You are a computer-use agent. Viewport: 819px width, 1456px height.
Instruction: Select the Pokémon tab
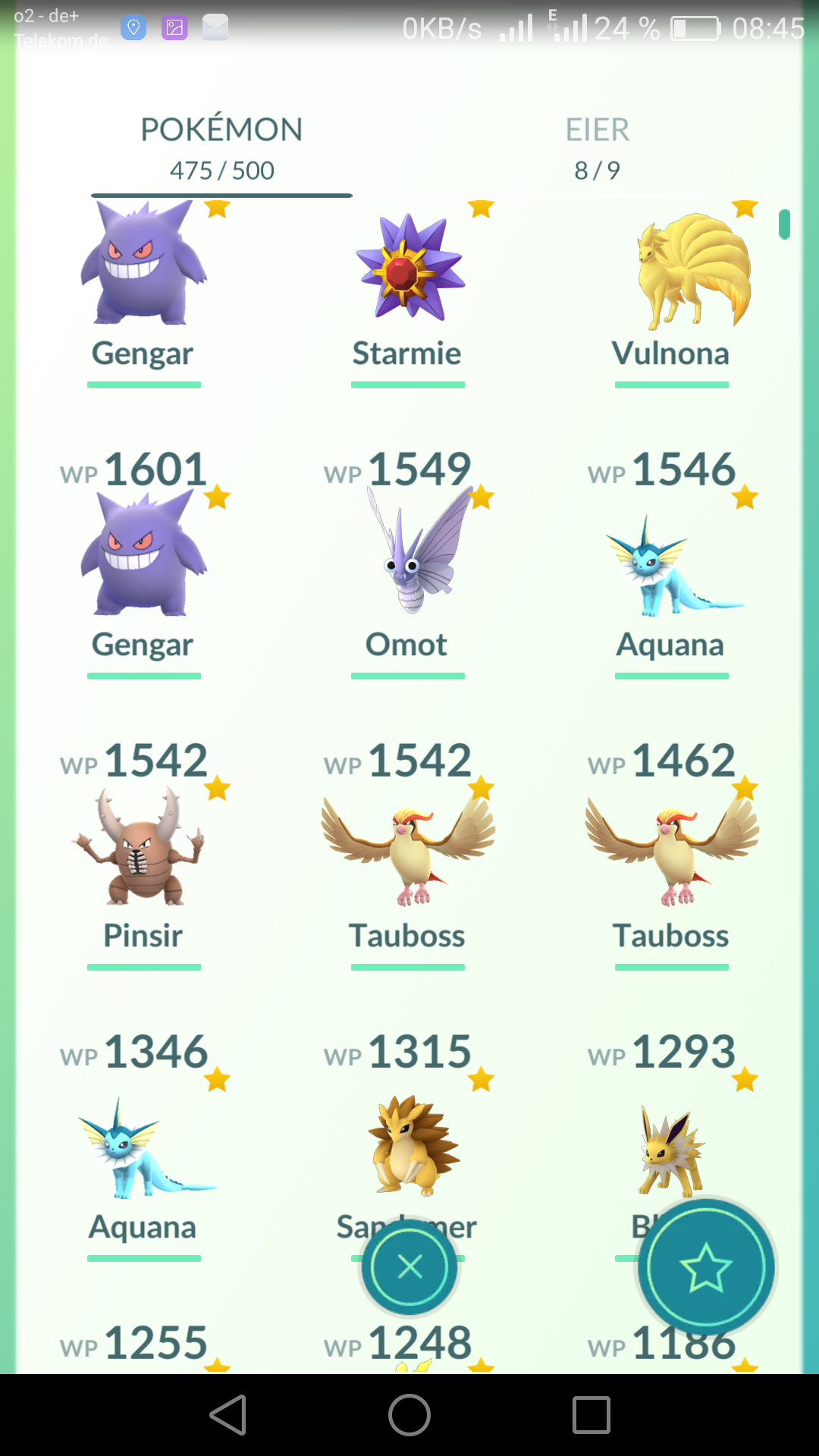(x=221, y=149)
